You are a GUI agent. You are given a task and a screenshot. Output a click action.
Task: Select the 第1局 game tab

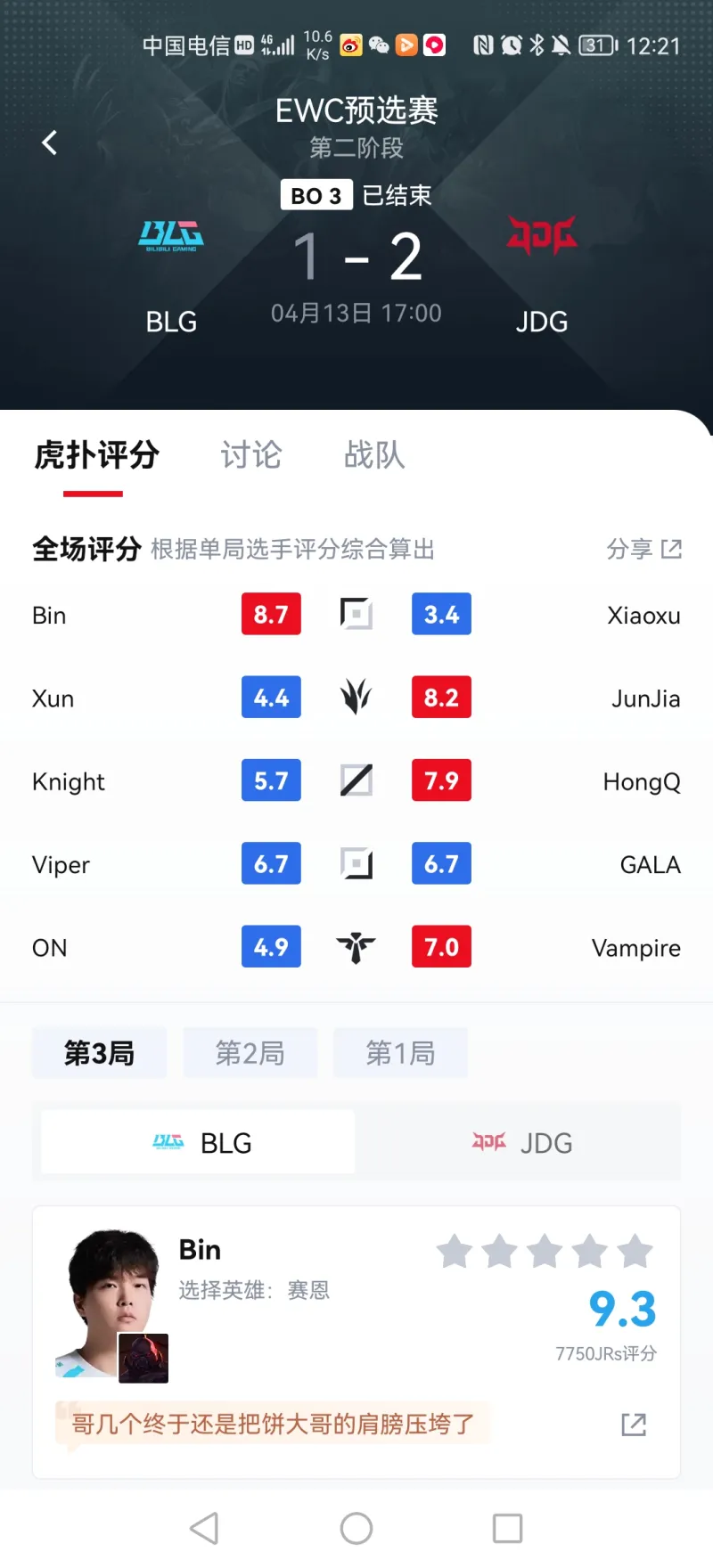[400, 1053]
